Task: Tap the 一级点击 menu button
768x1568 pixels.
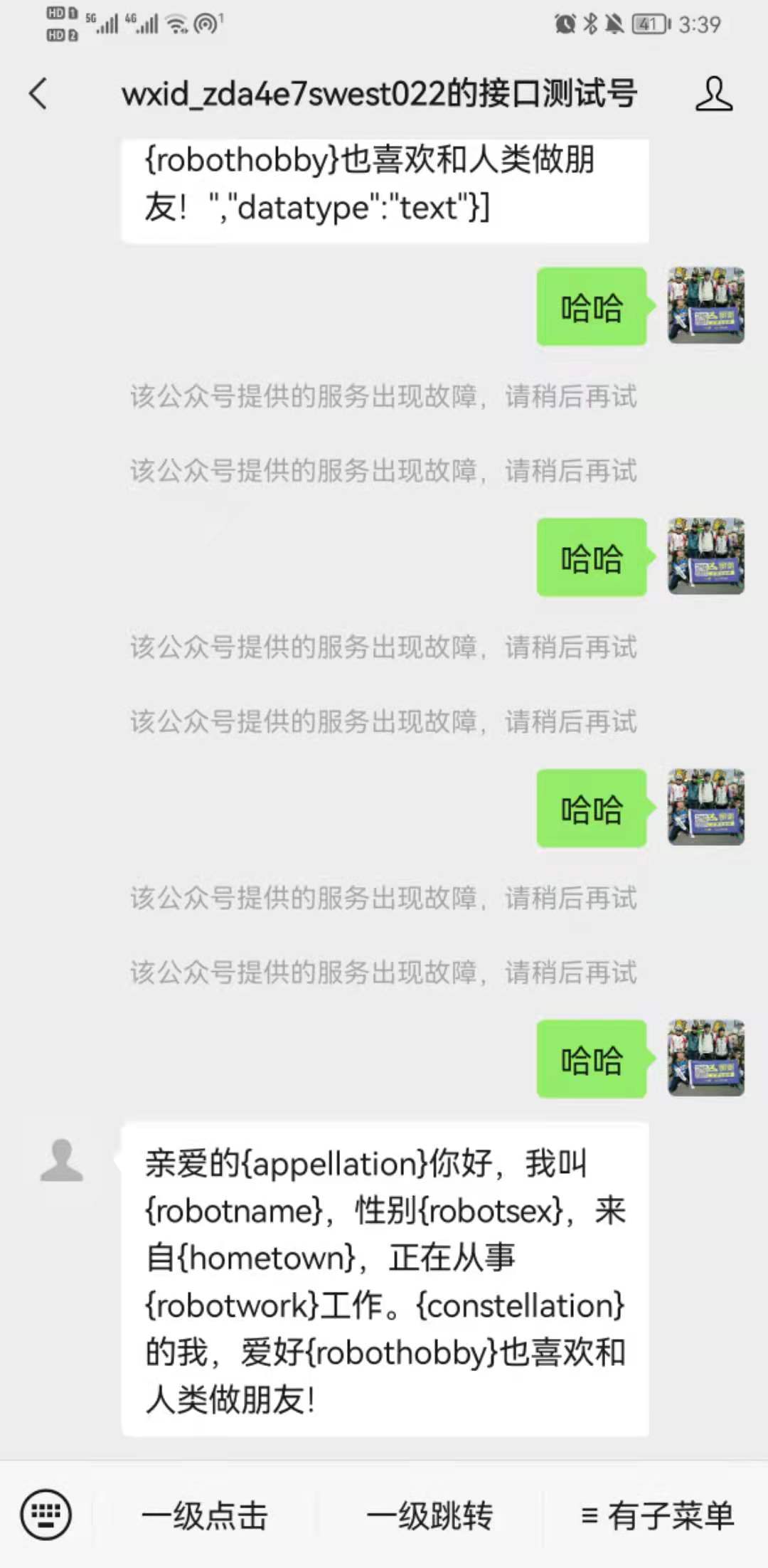Action: 205,1515
